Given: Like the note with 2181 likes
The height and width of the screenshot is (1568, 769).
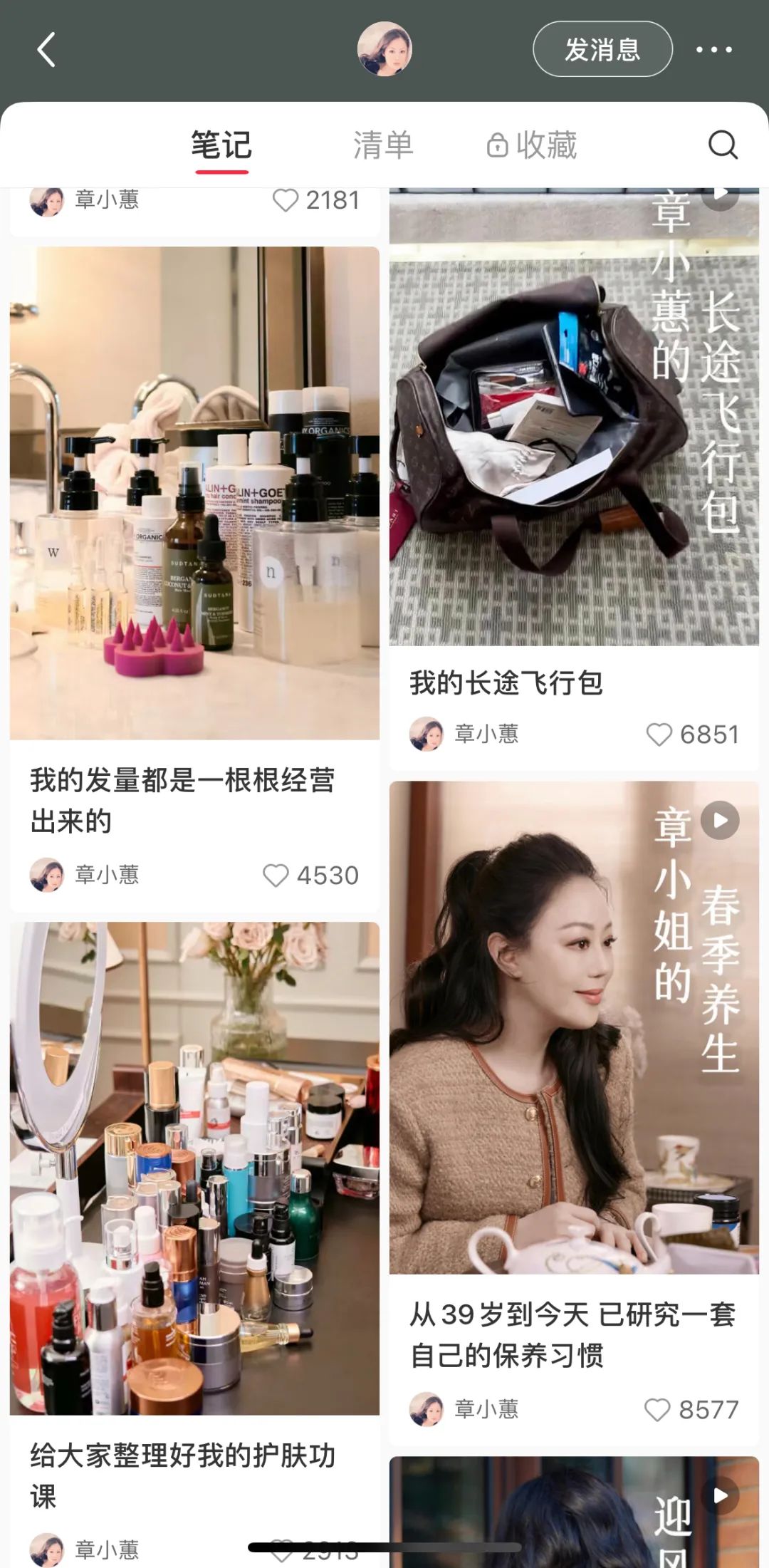Looking at the screenshot, I should point(286,200).
